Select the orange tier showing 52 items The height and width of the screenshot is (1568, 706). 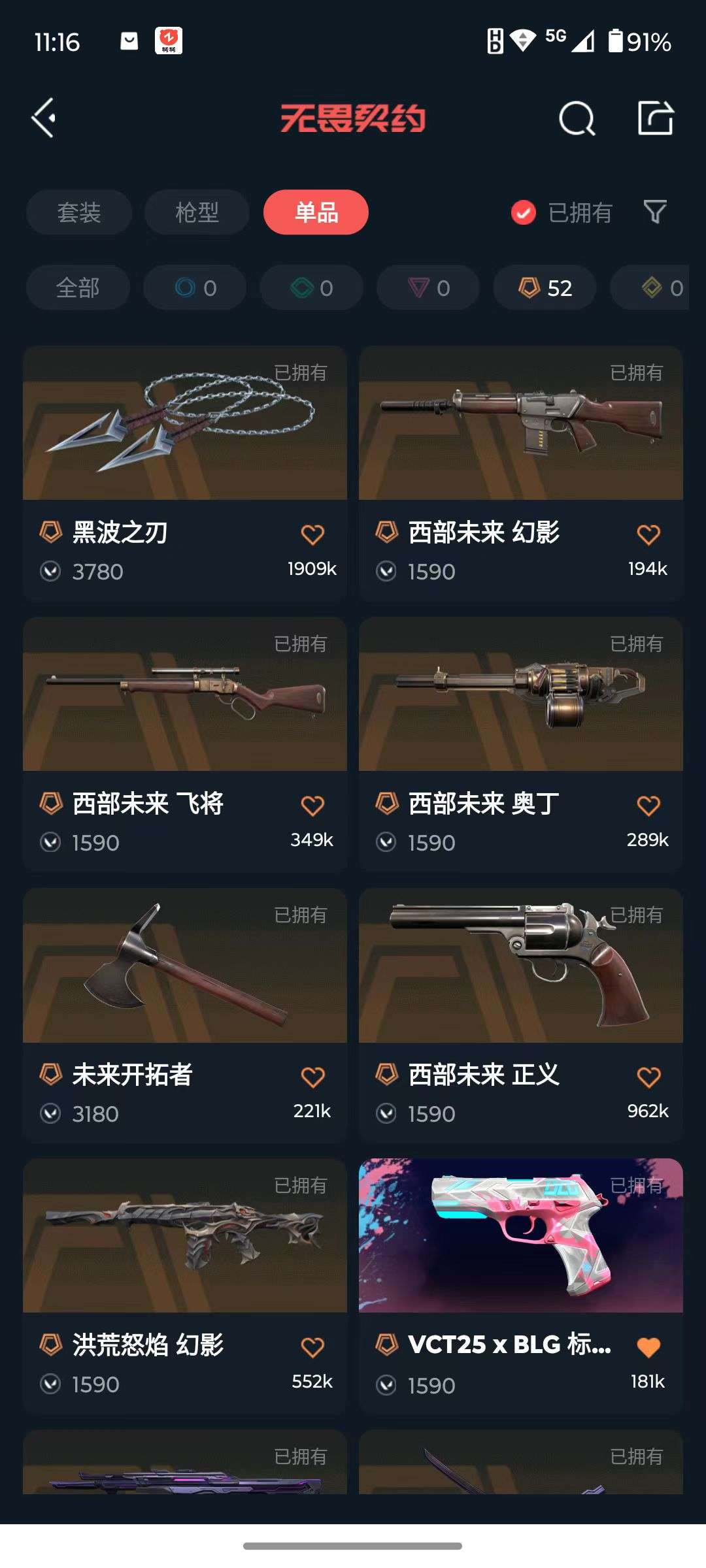coord(543,288)
